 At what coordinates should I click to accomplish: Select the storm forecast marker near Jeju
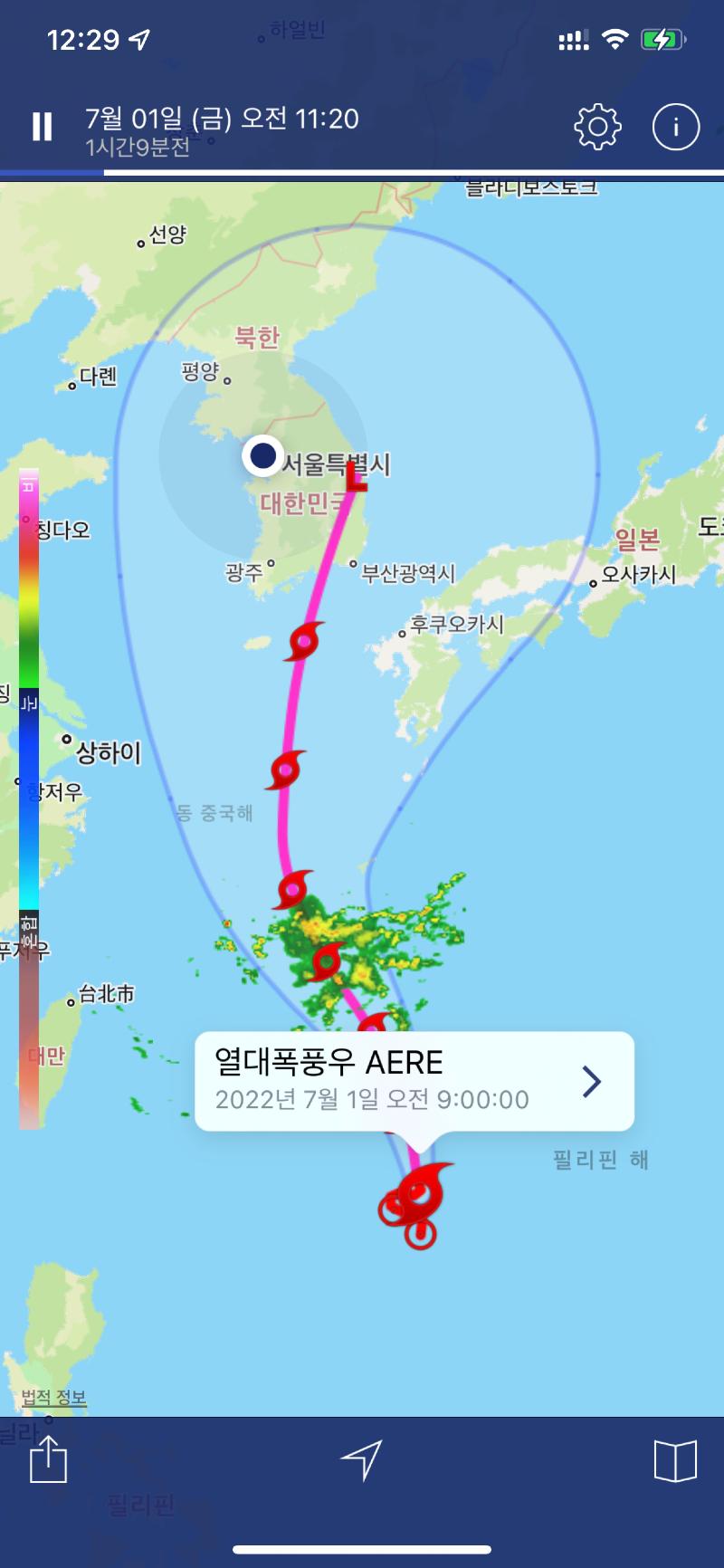pos(304,641)
